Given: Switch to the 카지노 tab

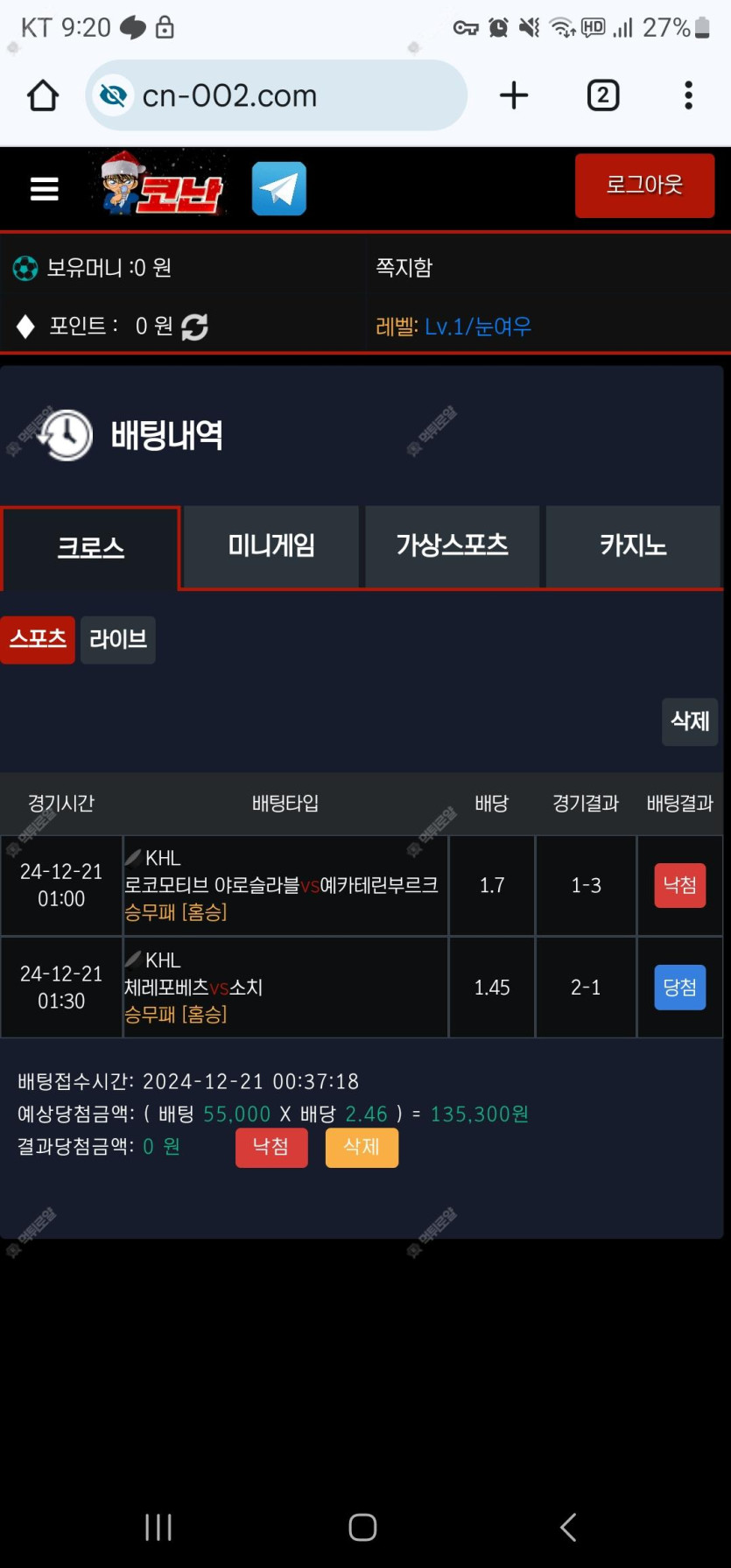Looking at the screenshot, I should click(632, 546).
